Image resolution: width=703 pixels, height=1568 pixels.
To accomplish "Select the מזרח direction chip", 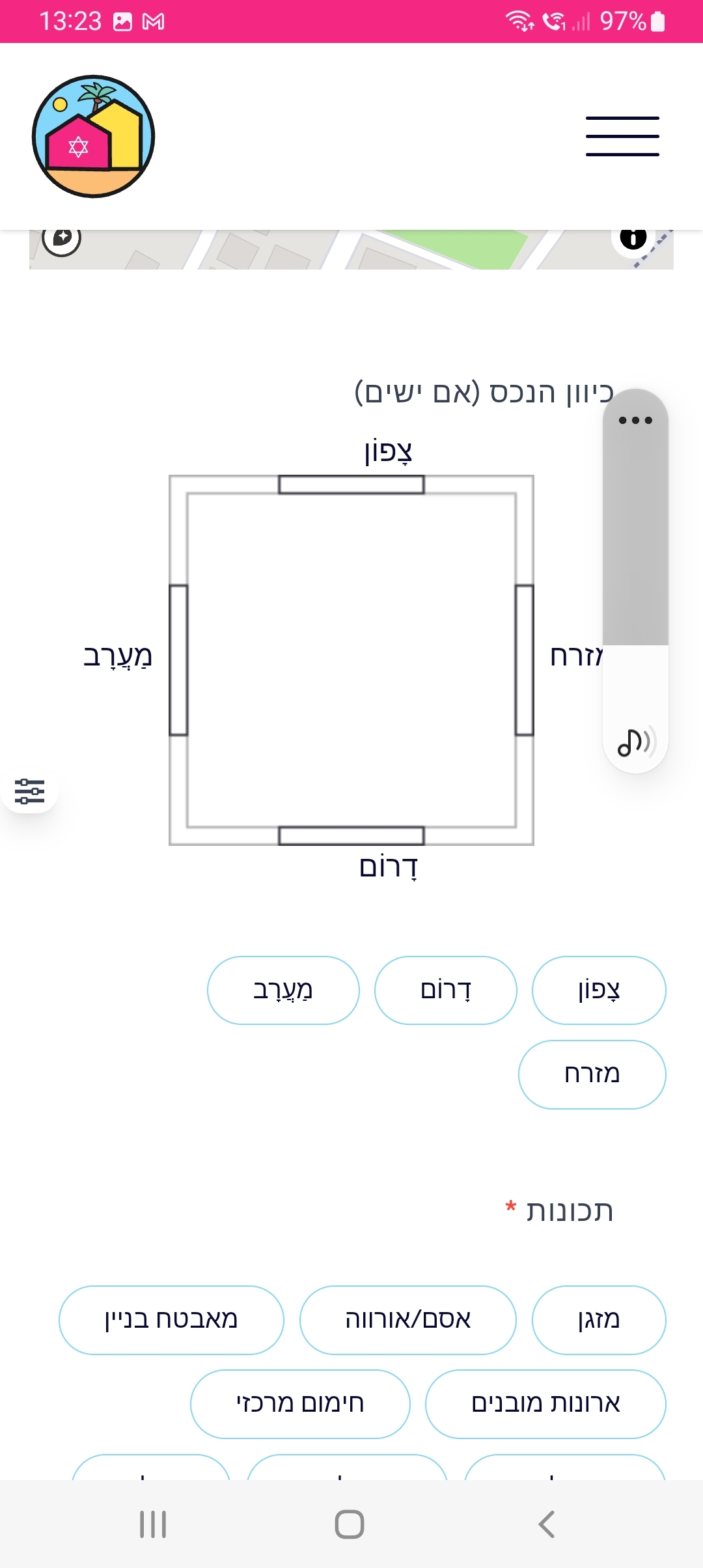I will click(x=592, y=1074).
